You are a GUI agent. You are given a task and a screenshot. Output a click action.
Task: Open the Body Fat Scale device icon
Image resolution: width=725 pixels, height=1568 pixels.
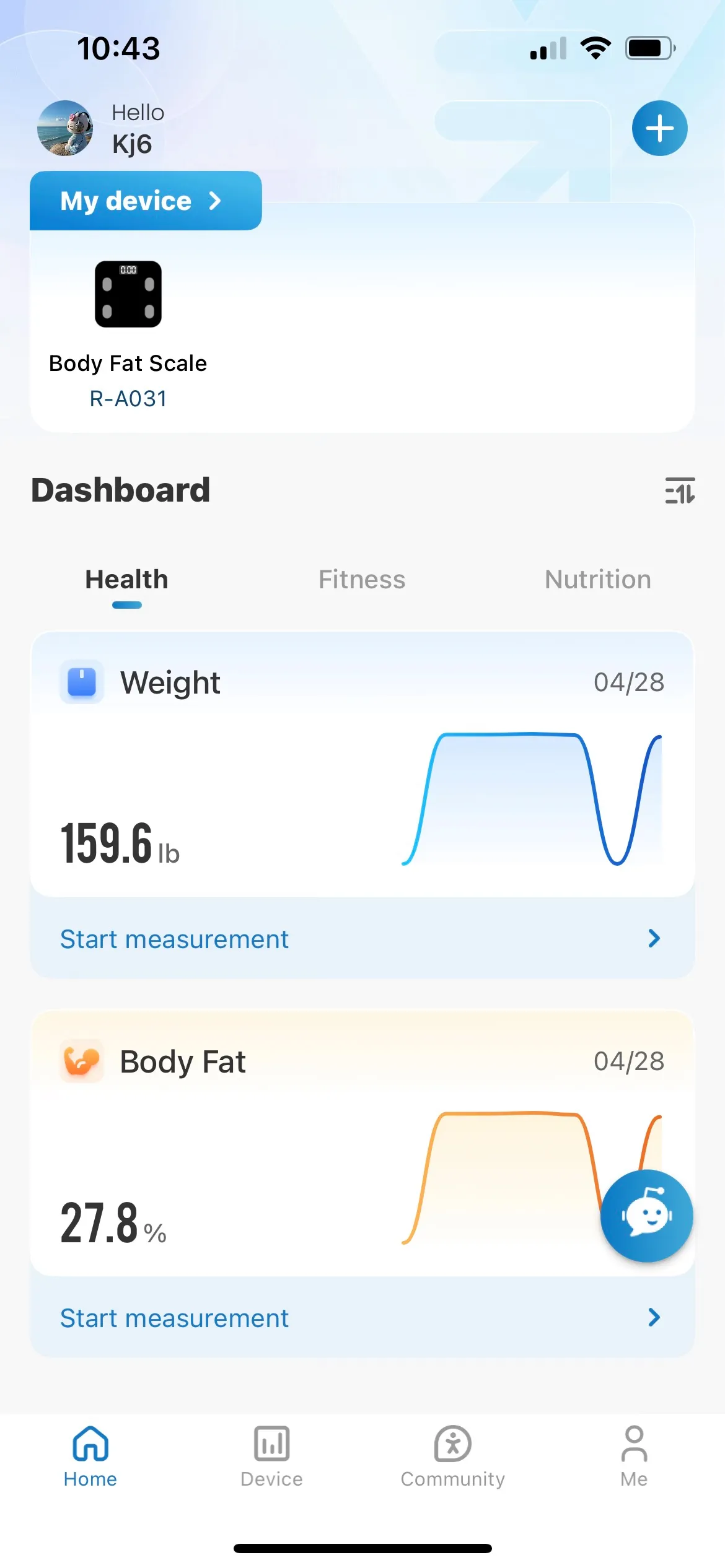coord(128,295)
